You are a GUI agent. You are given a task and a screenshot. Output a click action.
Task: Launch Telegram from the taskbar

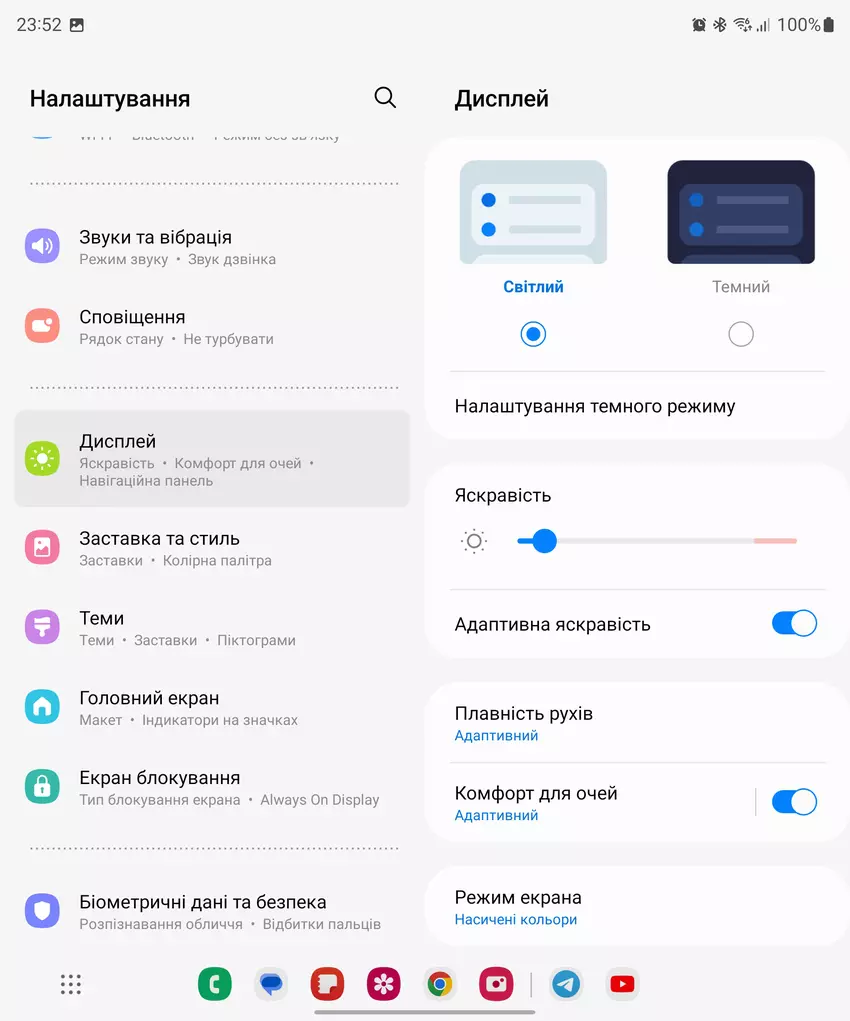(566, 984)
